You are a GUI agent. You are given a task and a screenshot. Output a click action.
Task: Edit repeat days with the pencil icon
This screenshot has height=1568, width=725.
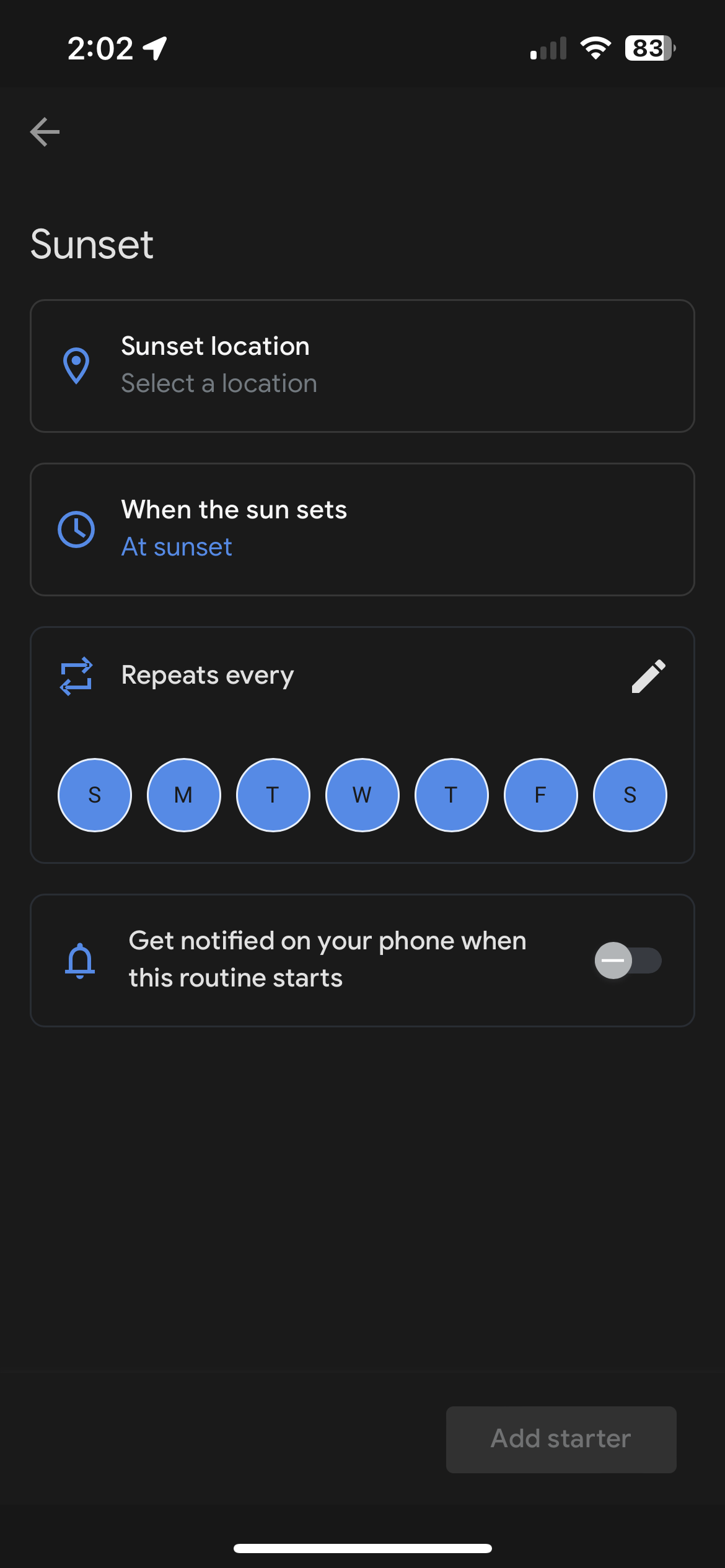coord(648,676)
